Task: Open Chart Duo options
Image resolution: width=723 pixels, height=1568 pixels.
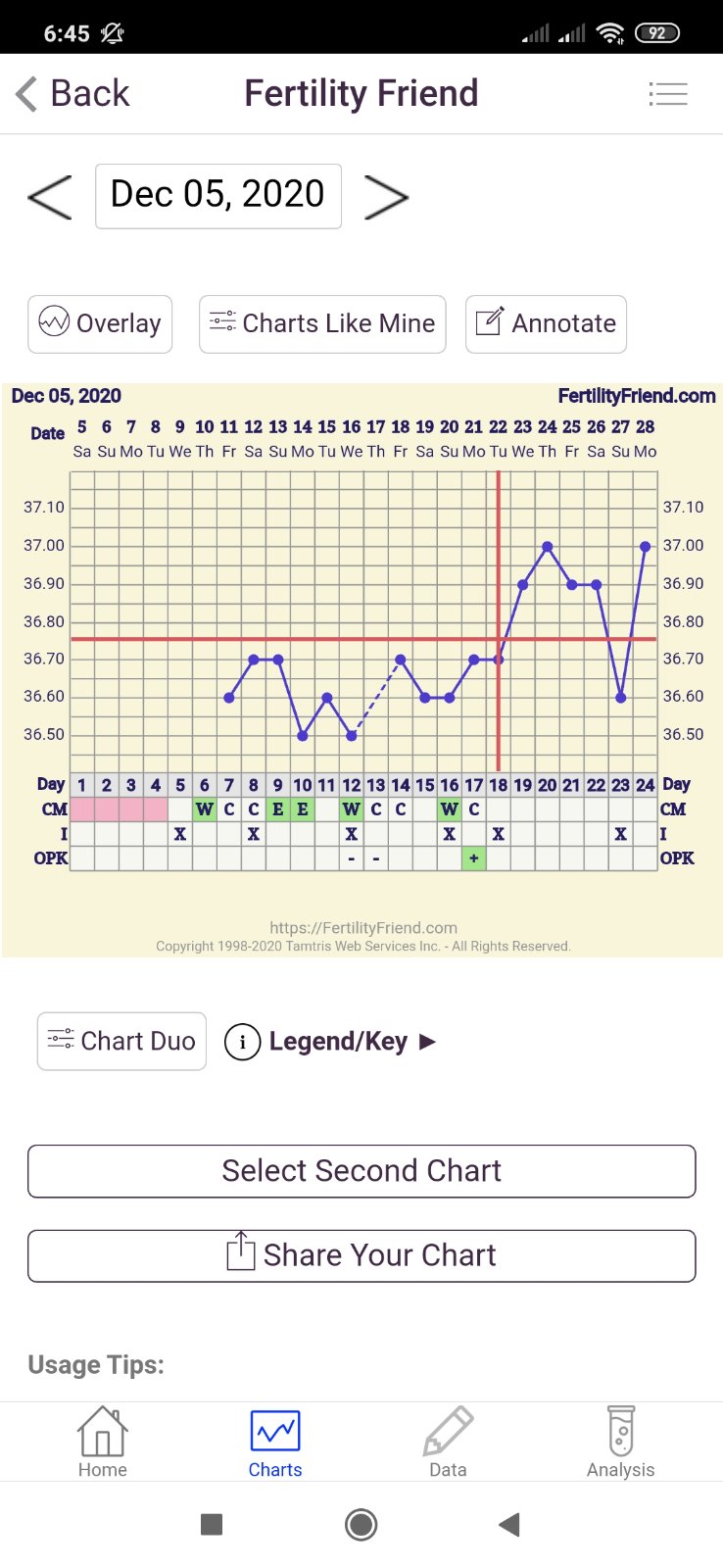Action: coord(121,1041)
